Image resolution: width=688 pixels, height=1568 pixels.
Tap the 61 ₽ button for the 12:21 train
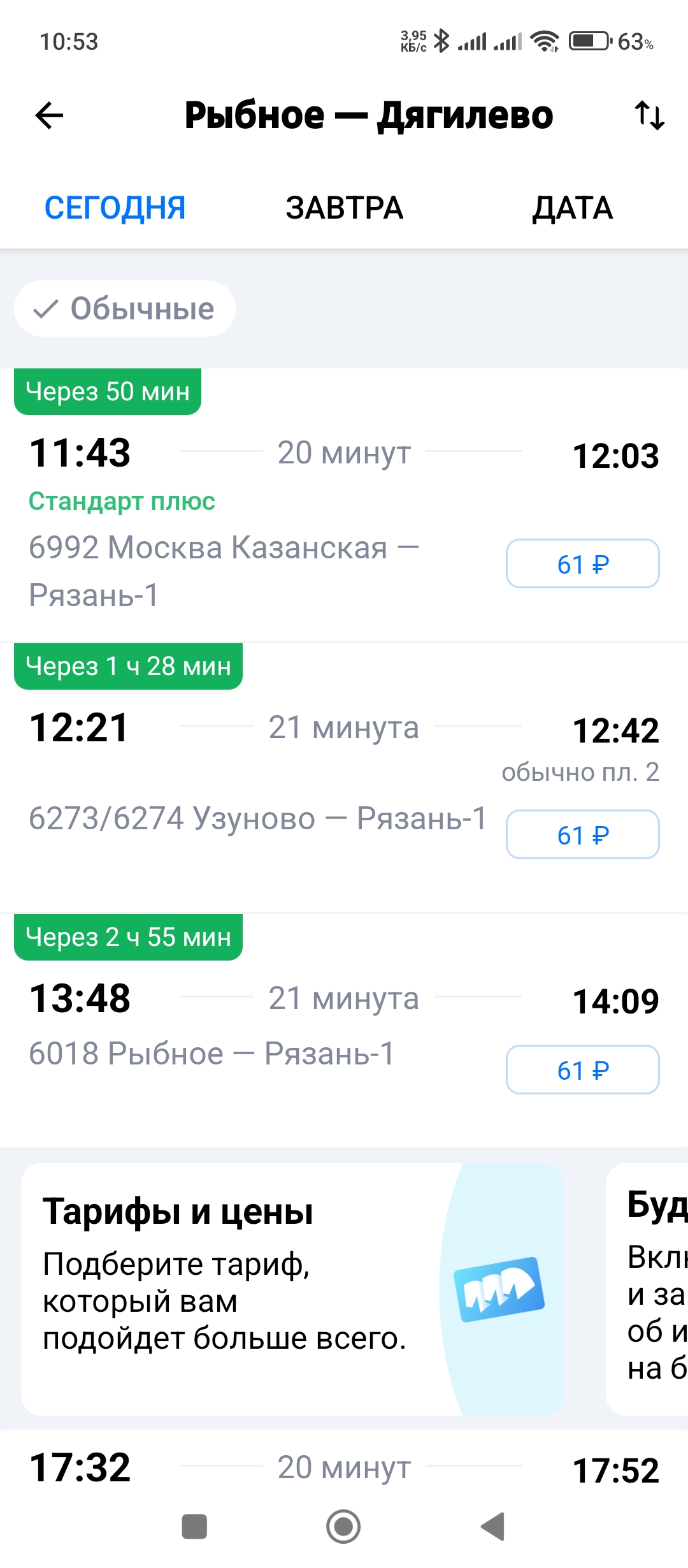(582, 835)
